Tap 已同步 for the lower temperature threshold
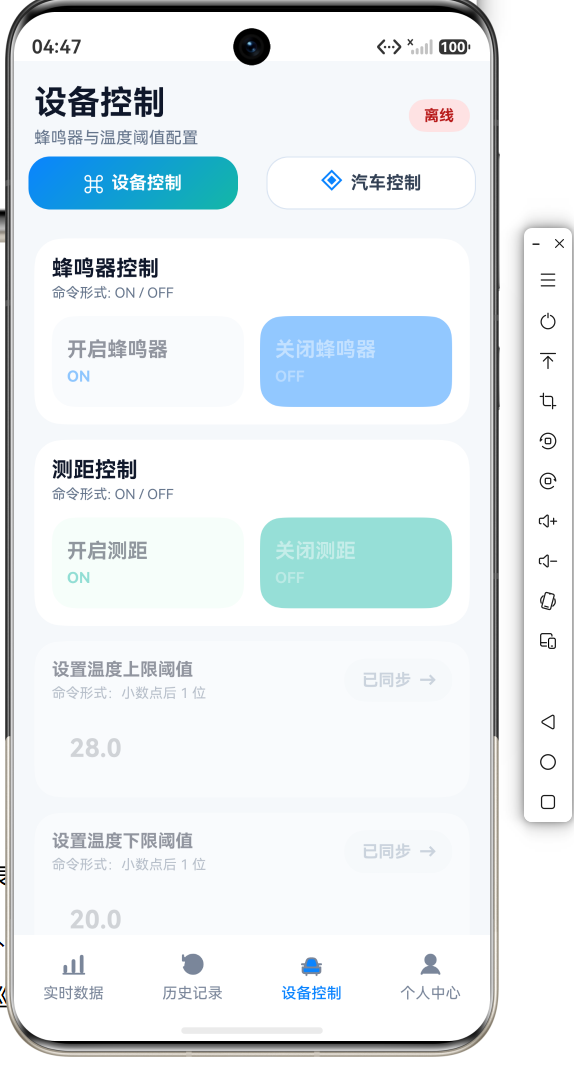The height and width of the screenshot is (1079, 574). coord(398,851)
